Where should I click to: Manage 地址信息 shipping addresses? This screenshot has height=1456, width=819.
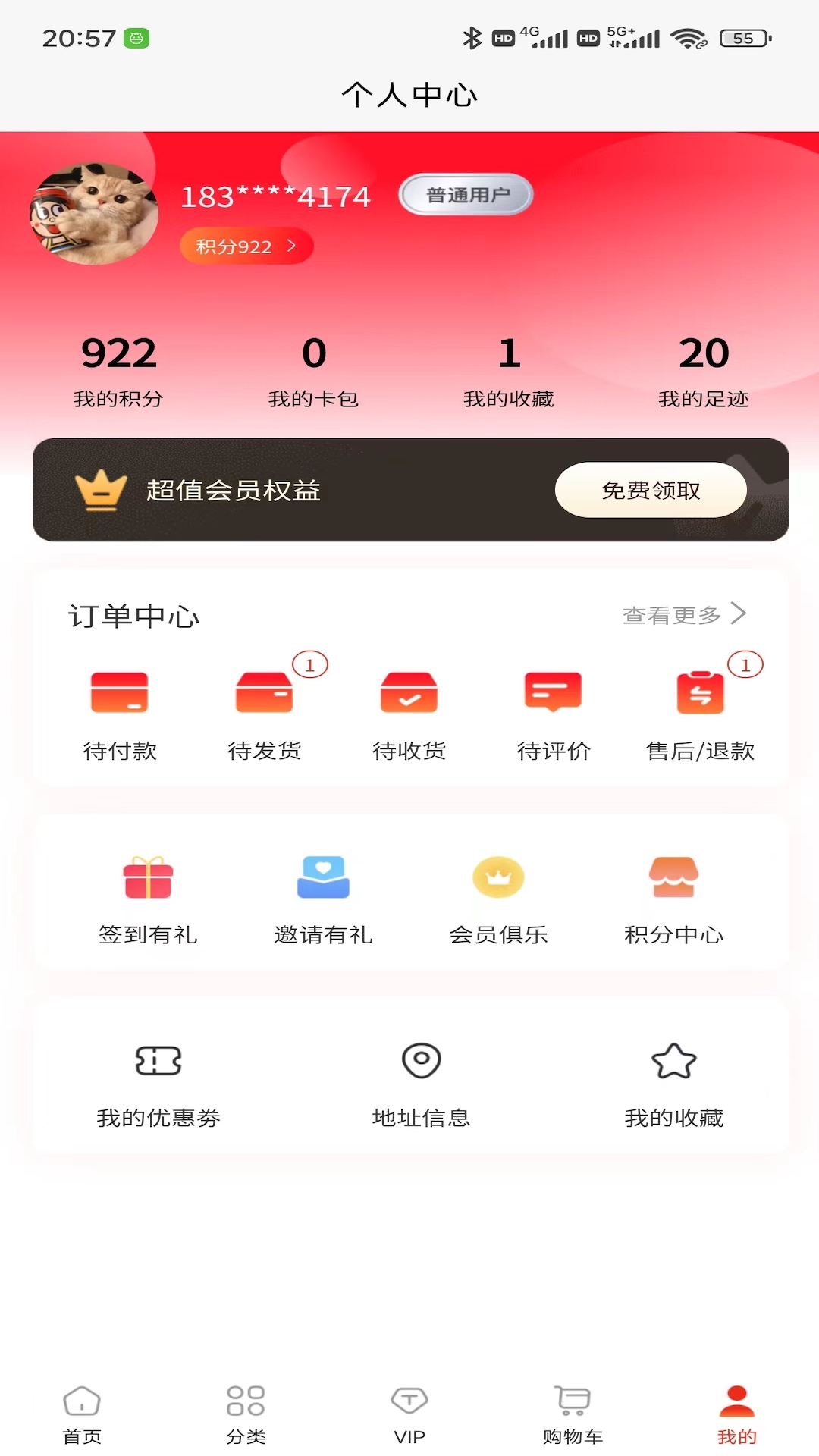(421, 1083)
